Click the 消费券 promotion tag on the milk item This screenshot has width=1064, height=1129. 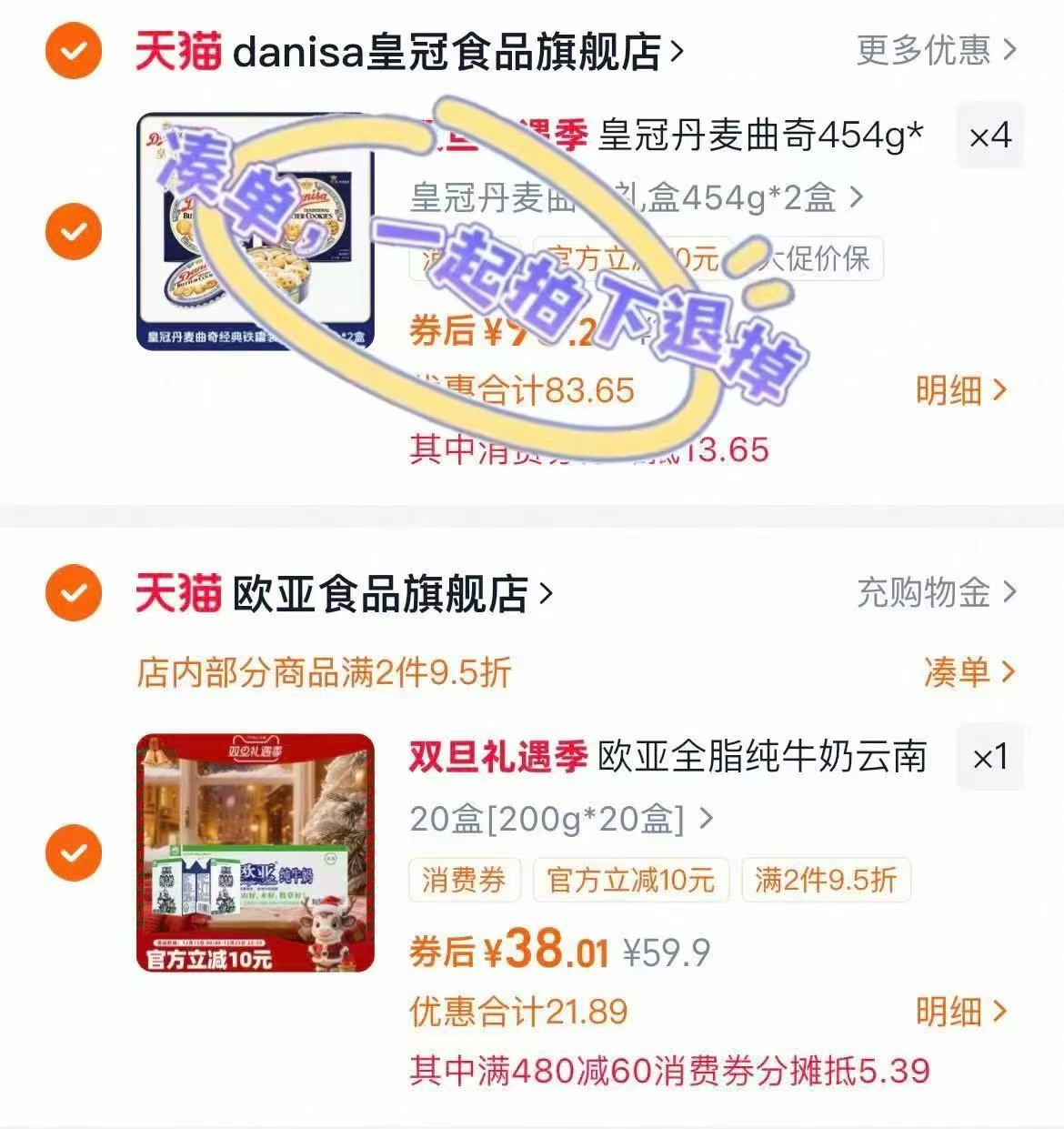(464, 880)
